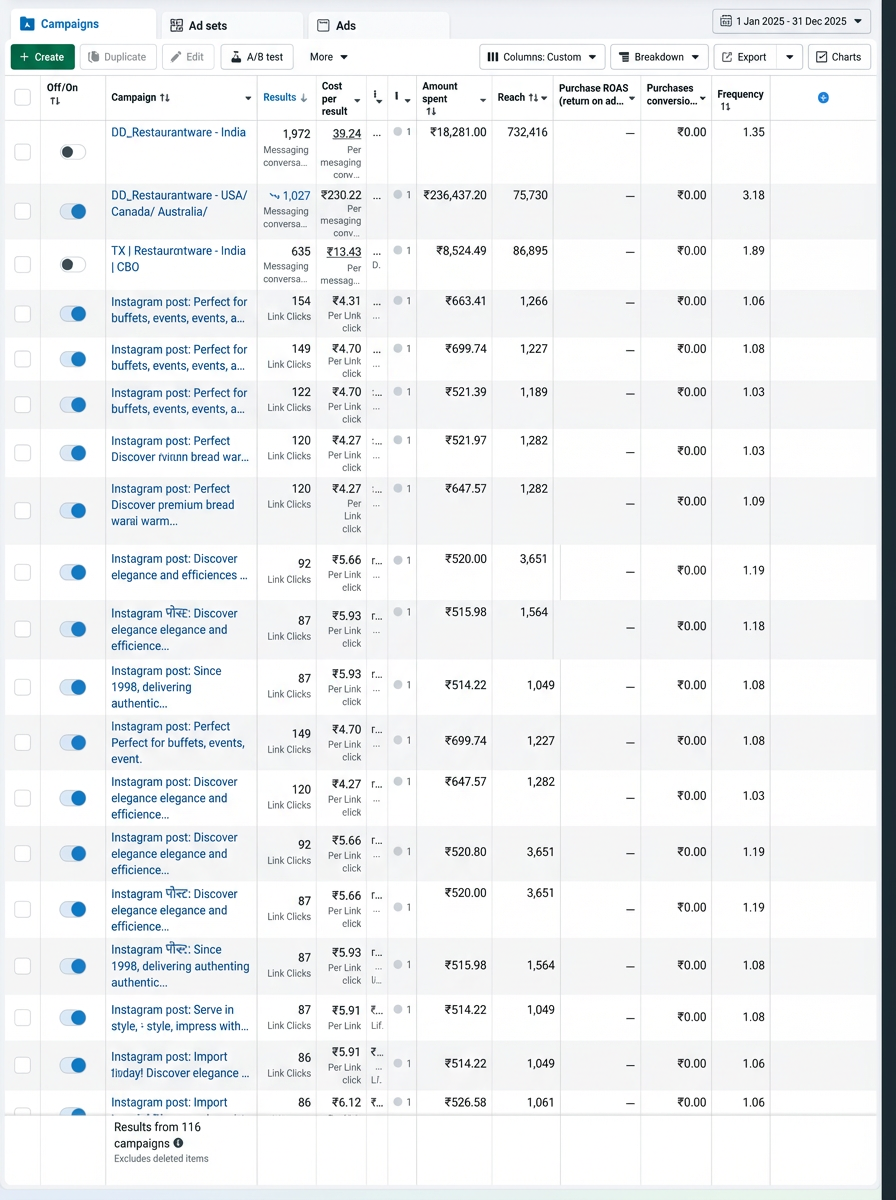Disable DD_Restaurantware - USA/Canada/Australia campaign

(x=72, y=211)
